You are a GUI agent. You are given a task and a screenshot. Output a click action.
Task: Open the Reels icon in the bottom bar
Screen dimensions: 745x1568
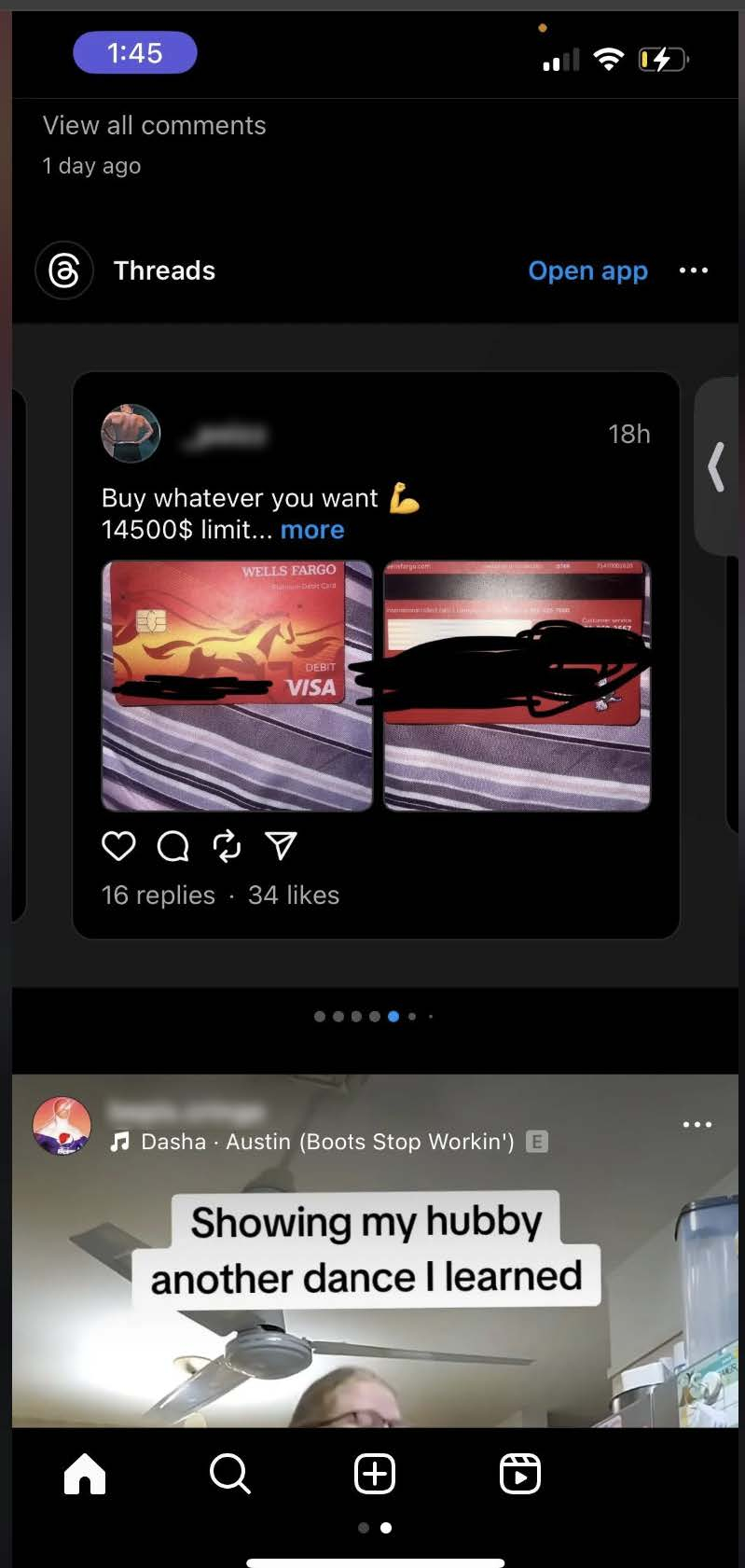[520, 1475]
